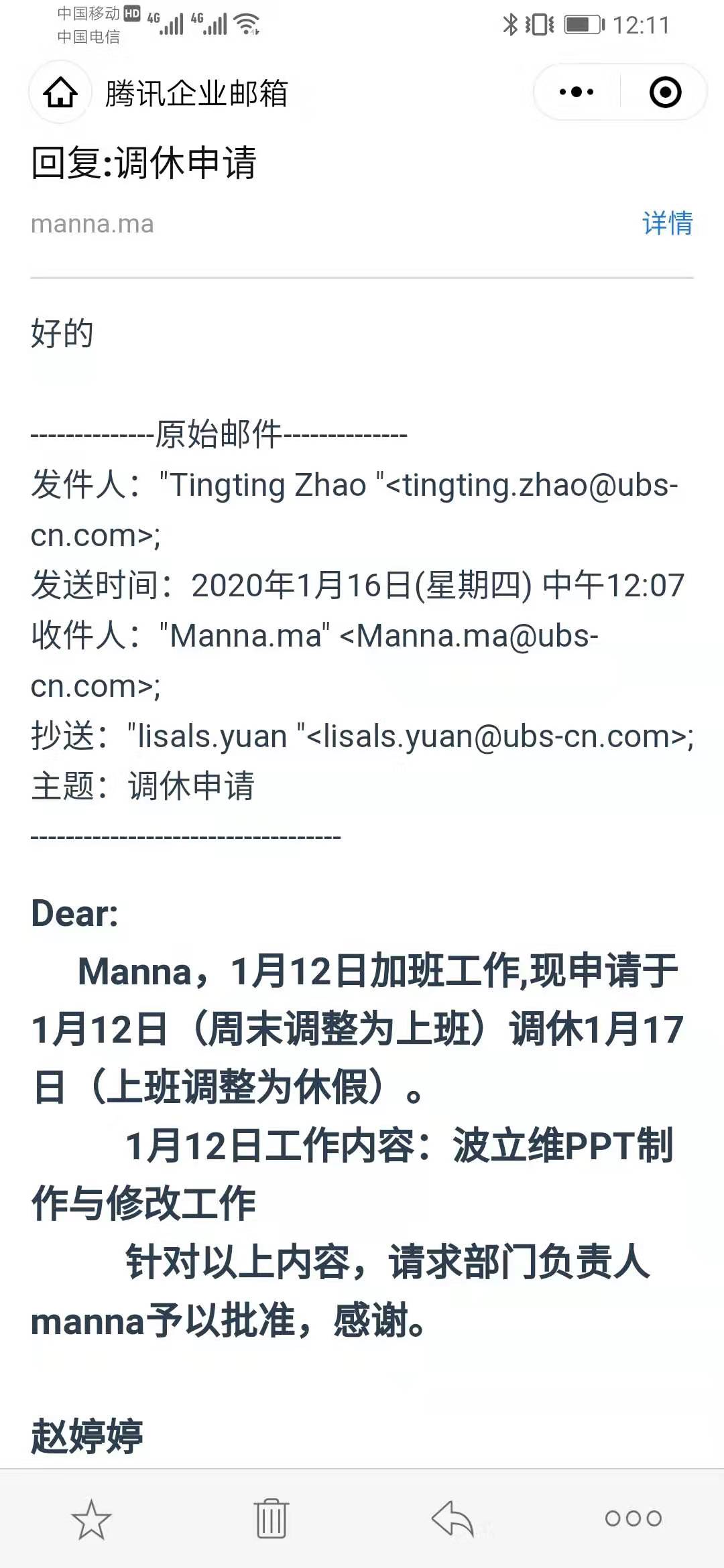Star this email

point(91,1518)
